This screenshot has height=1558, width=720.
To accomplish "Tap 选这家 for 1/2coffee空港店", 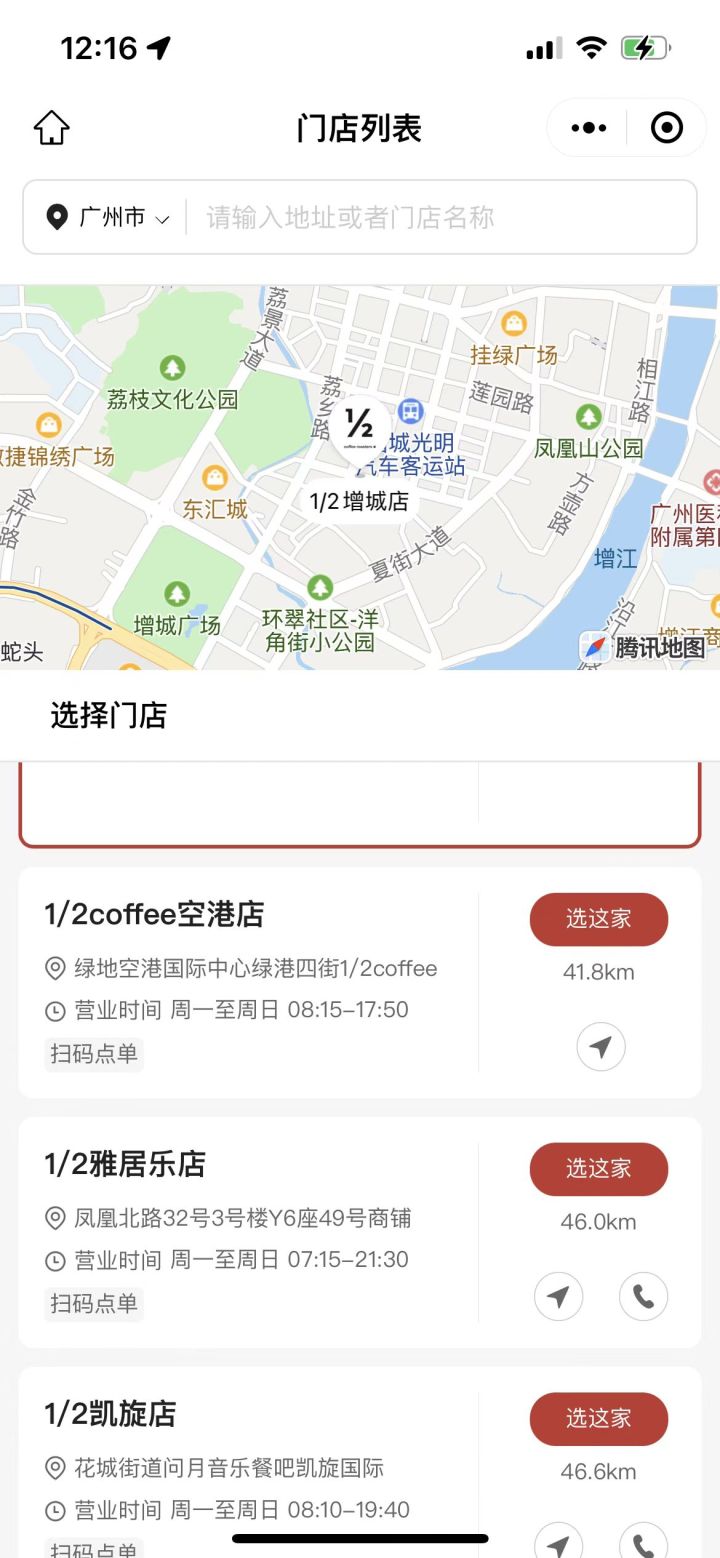I will tap(598, 919).
